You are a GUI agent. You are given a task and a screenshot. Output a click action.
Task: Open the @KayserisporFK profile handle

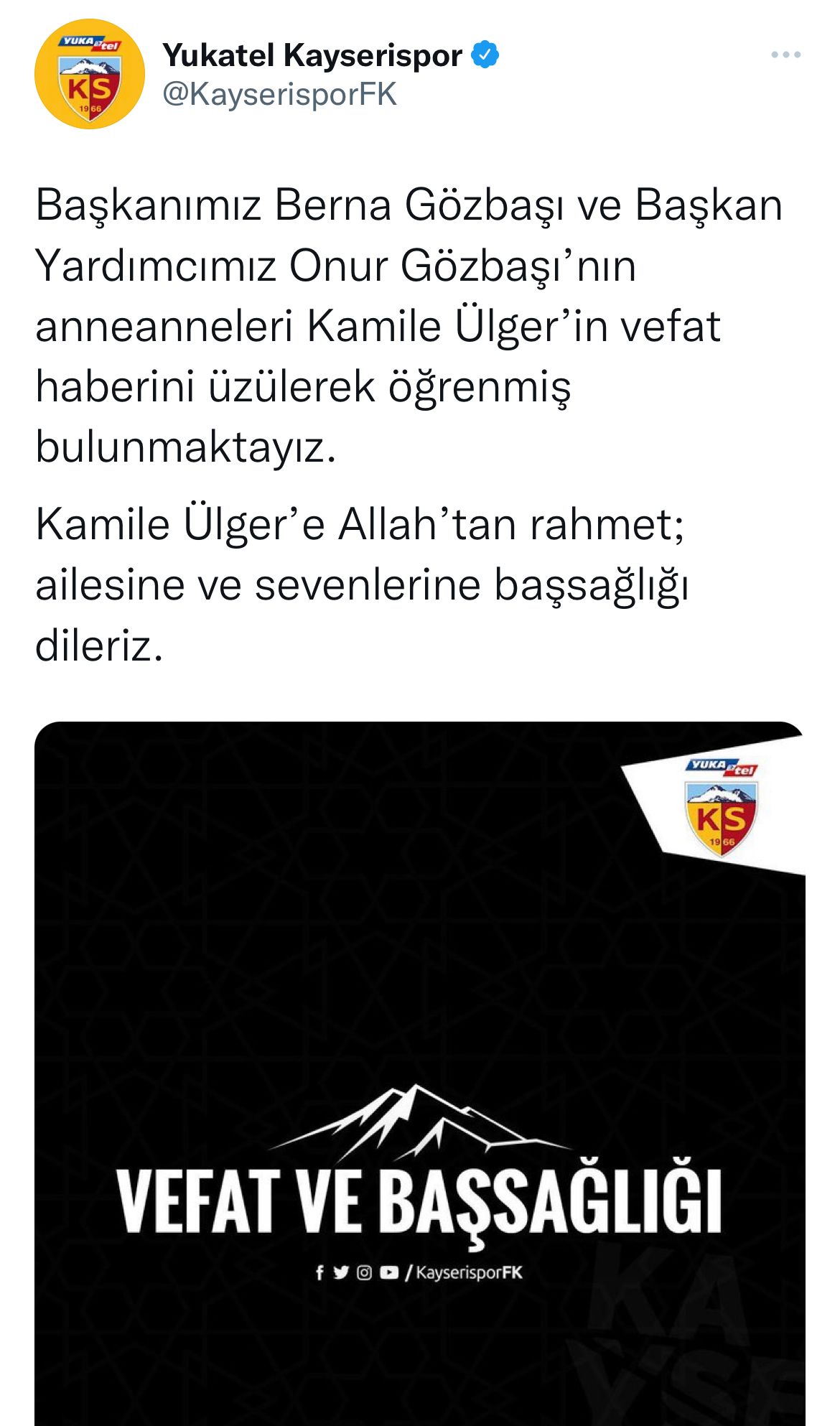(x=279, y=94)
